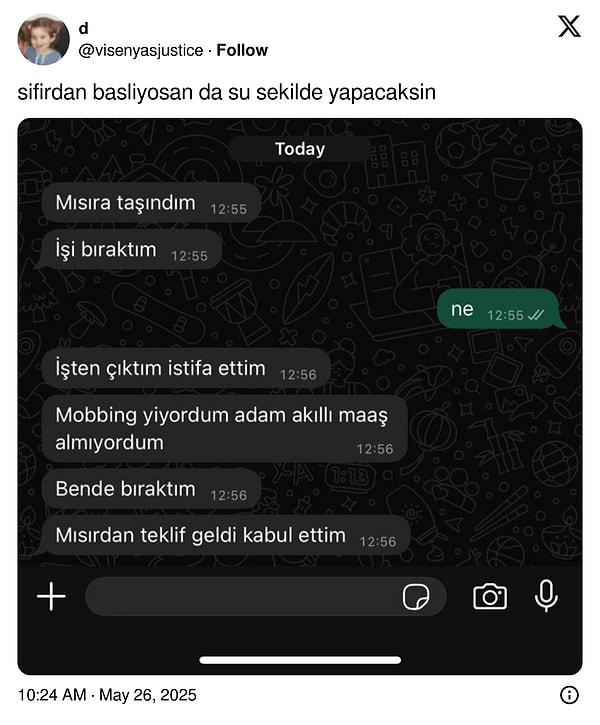Open the profile picture of user d
This screenshot has width=600, height=725.
[43, 40]
